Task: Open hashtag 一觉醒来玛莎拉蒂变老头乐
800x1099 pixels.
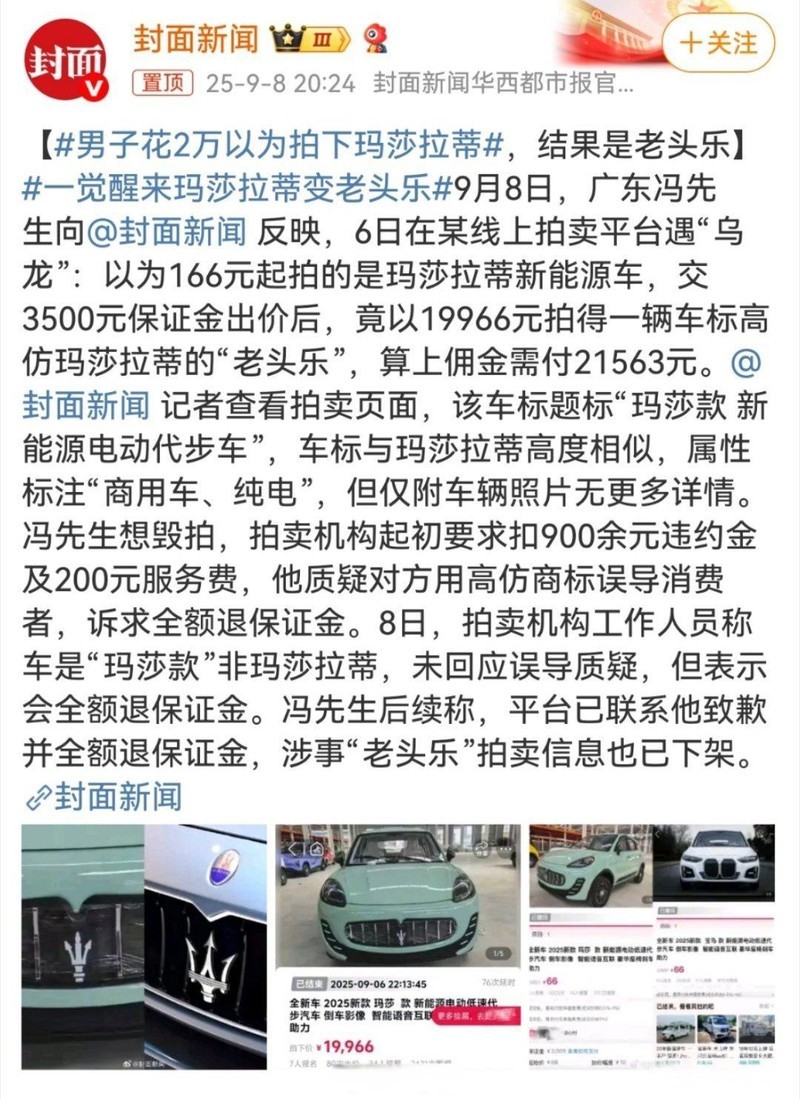Action: (236, 189)
